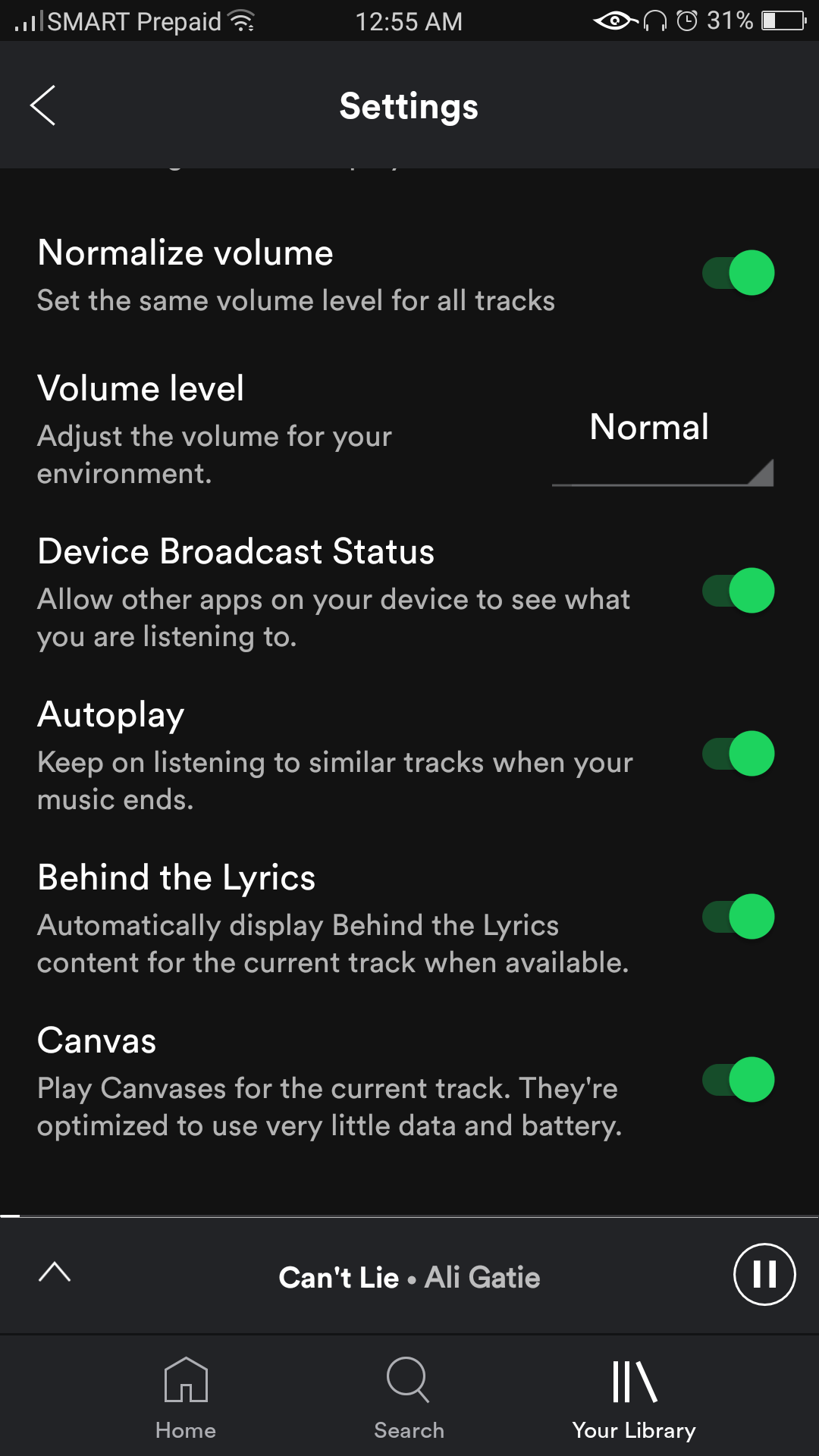Disable the Canvas switch
The width and height of the screenshot is (819, 1456).
(738, 1079)
